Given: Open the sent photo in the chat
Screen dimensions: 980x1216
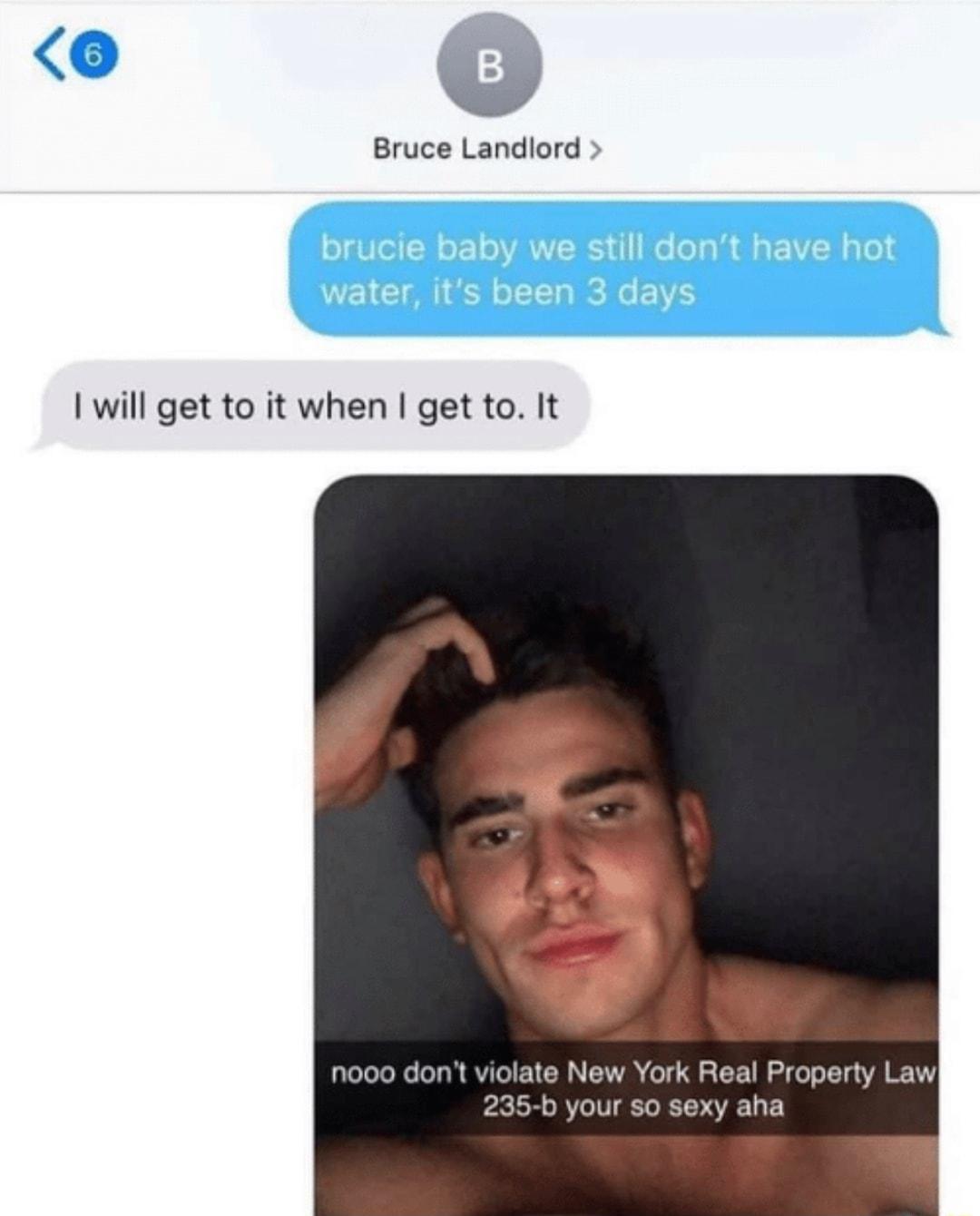Looking at the screenshot, I should click(x=626, y=817).
